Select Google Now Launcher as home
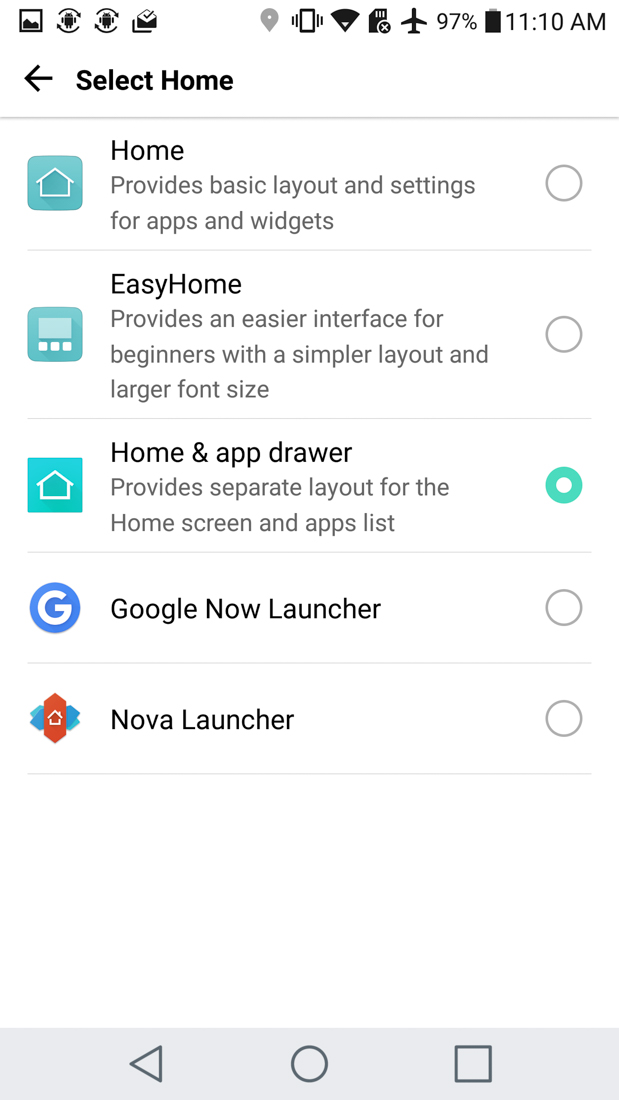Screen dimensions: 619x1100 [563, 608]
